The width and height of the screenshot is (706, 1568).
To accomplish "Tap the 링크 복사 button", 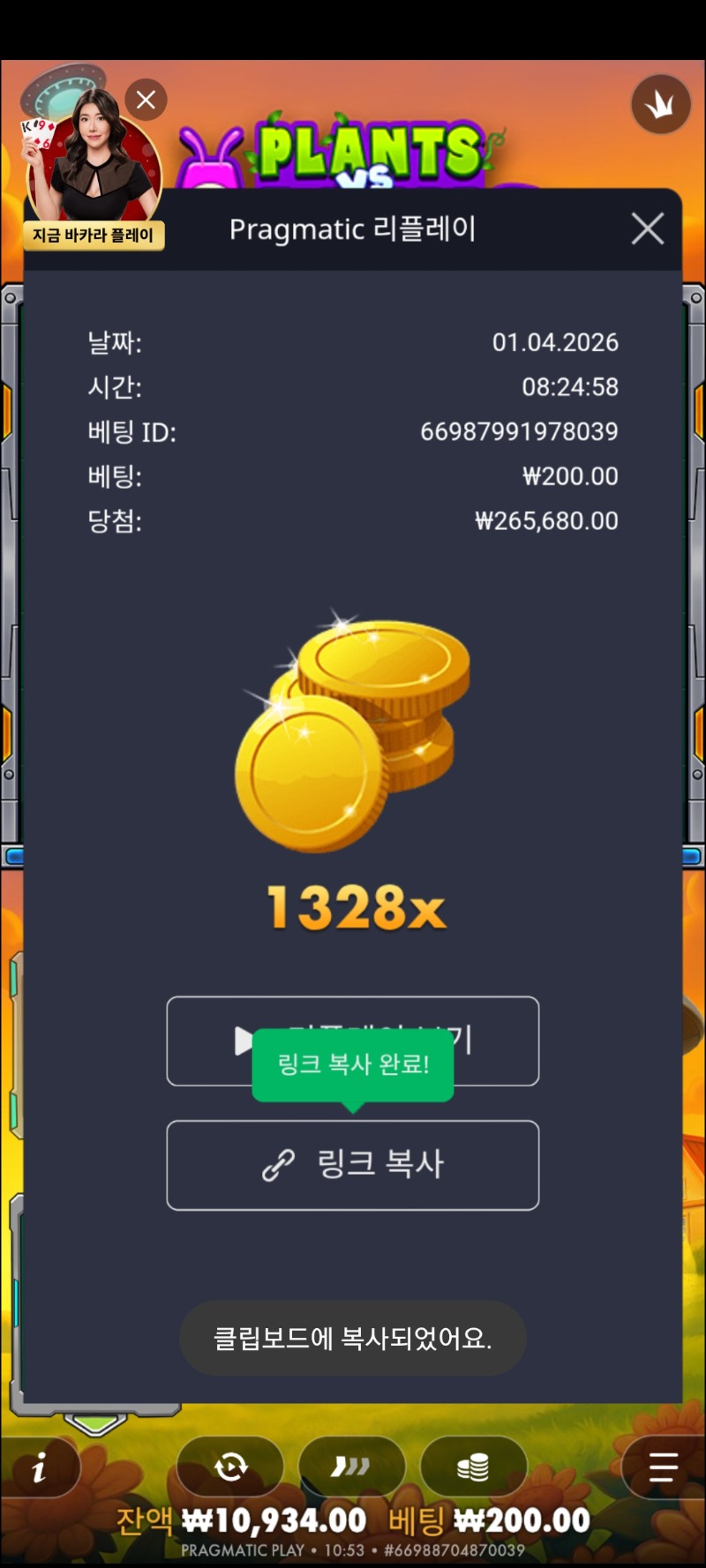I will (353, 1164).
